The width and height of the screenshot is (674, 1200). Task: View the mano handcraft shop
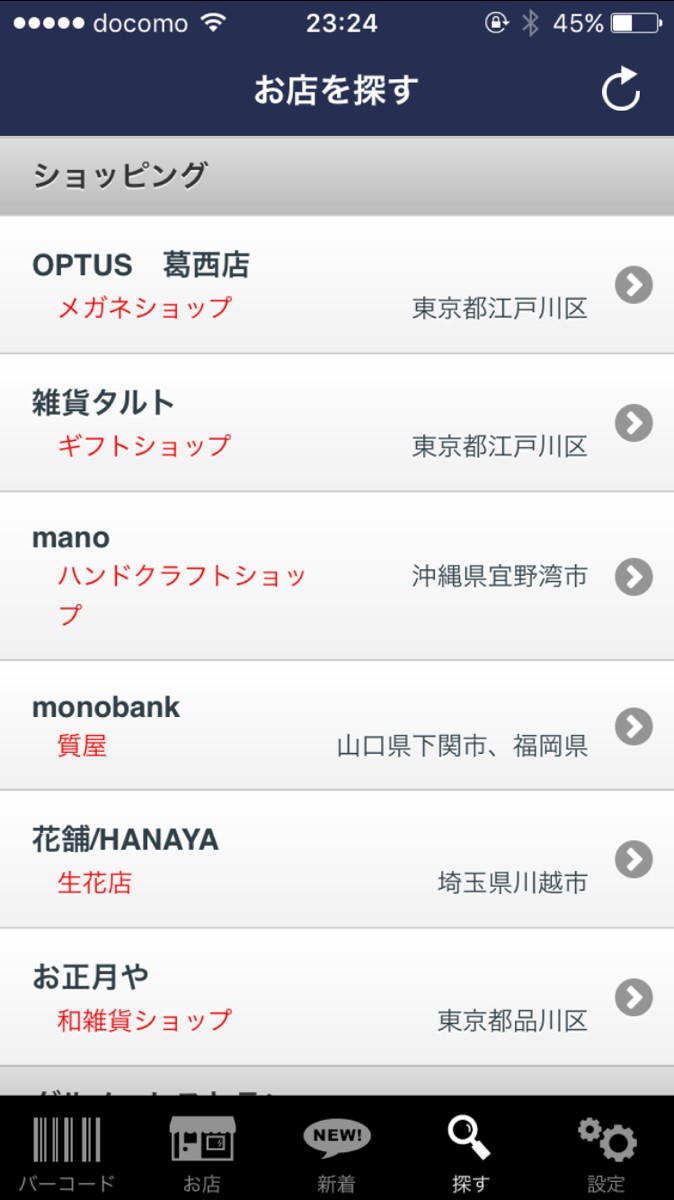tap(336, 576)
